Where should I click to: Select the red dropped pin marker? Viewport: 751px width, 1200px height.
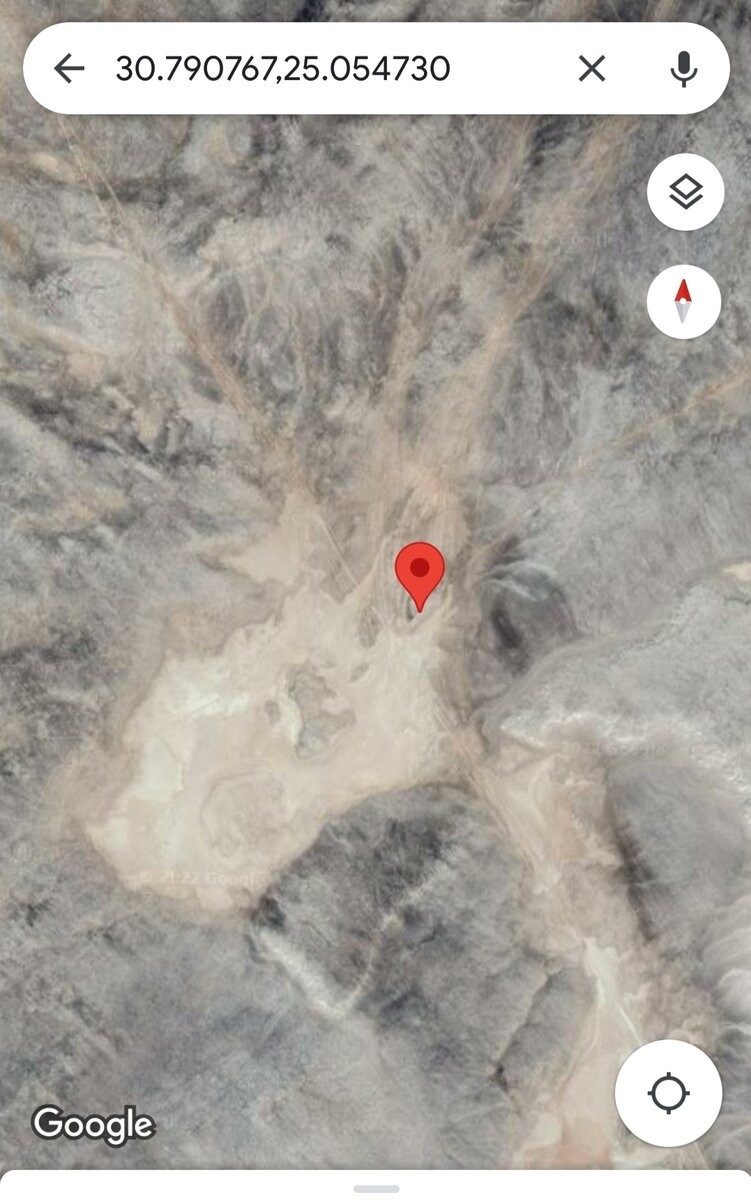click(420, 574)
